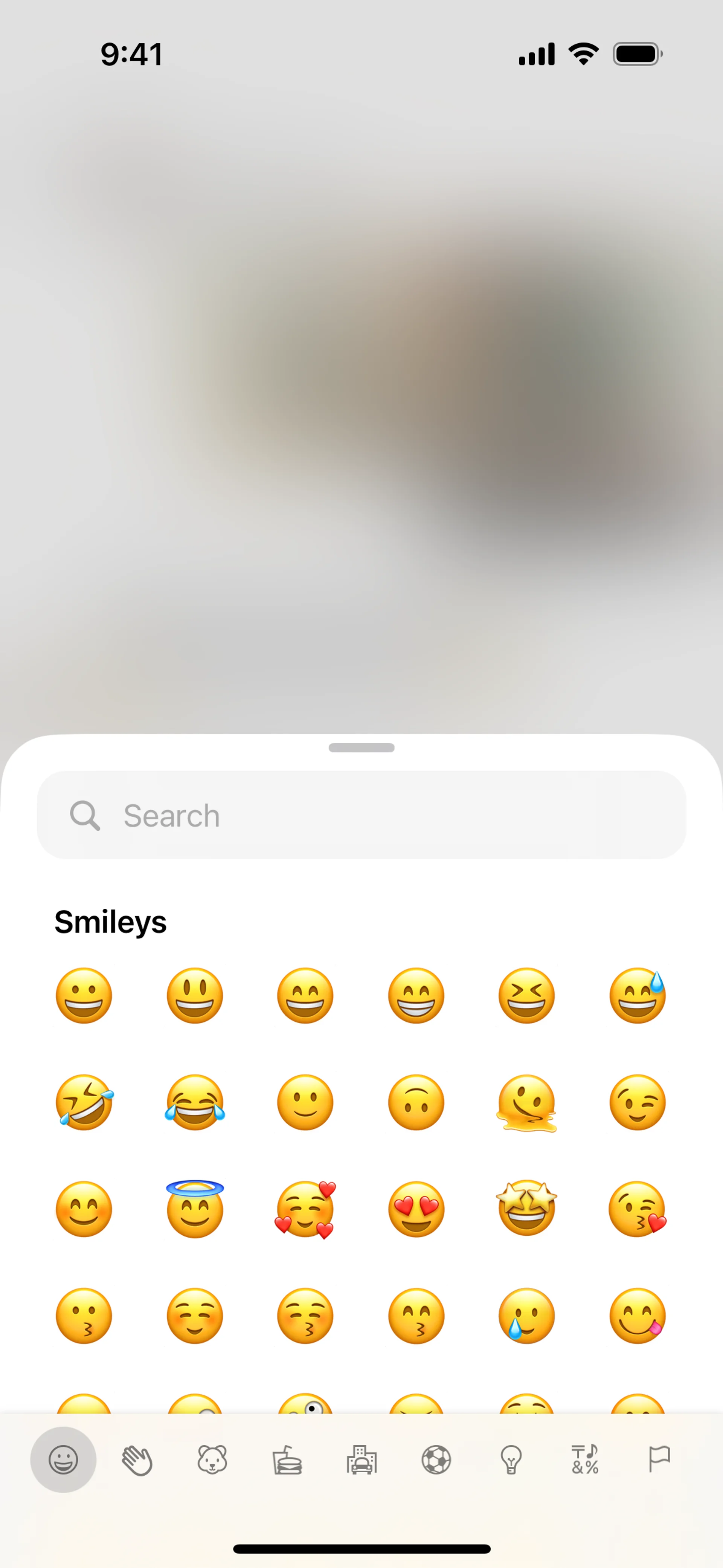Open the flags emoji category
This screenshot has height=1568, width=723.
coord(659,1459)
